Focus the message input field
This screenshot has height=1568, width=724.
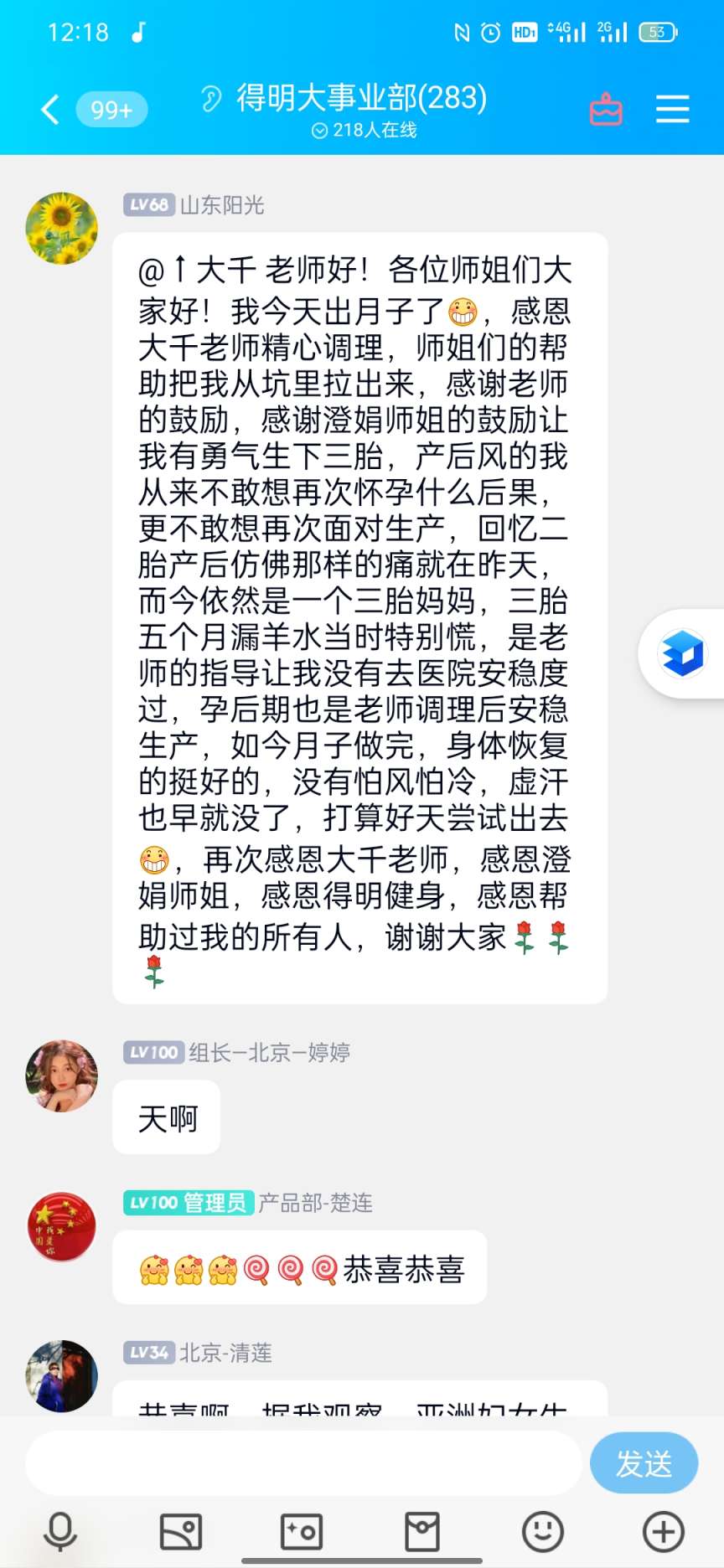point(302,1462)
